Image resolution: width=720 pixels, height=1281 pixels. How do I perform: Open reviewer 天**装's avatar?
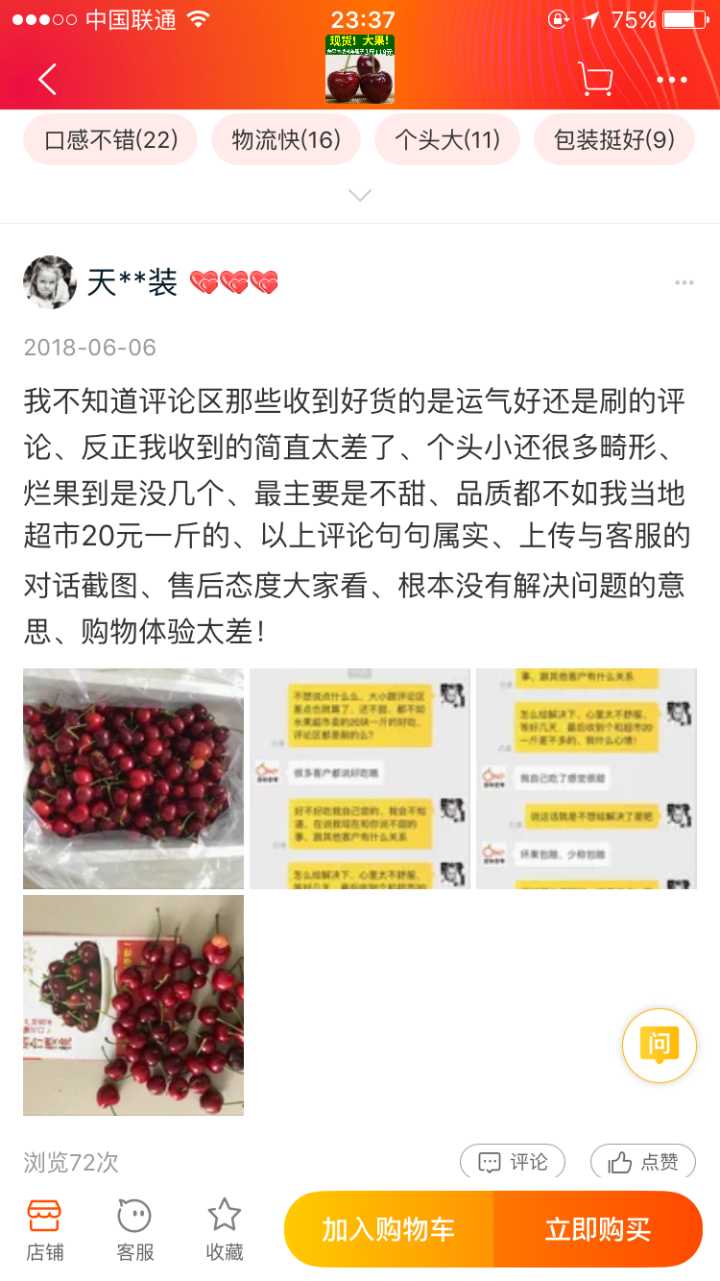[50, 283]
